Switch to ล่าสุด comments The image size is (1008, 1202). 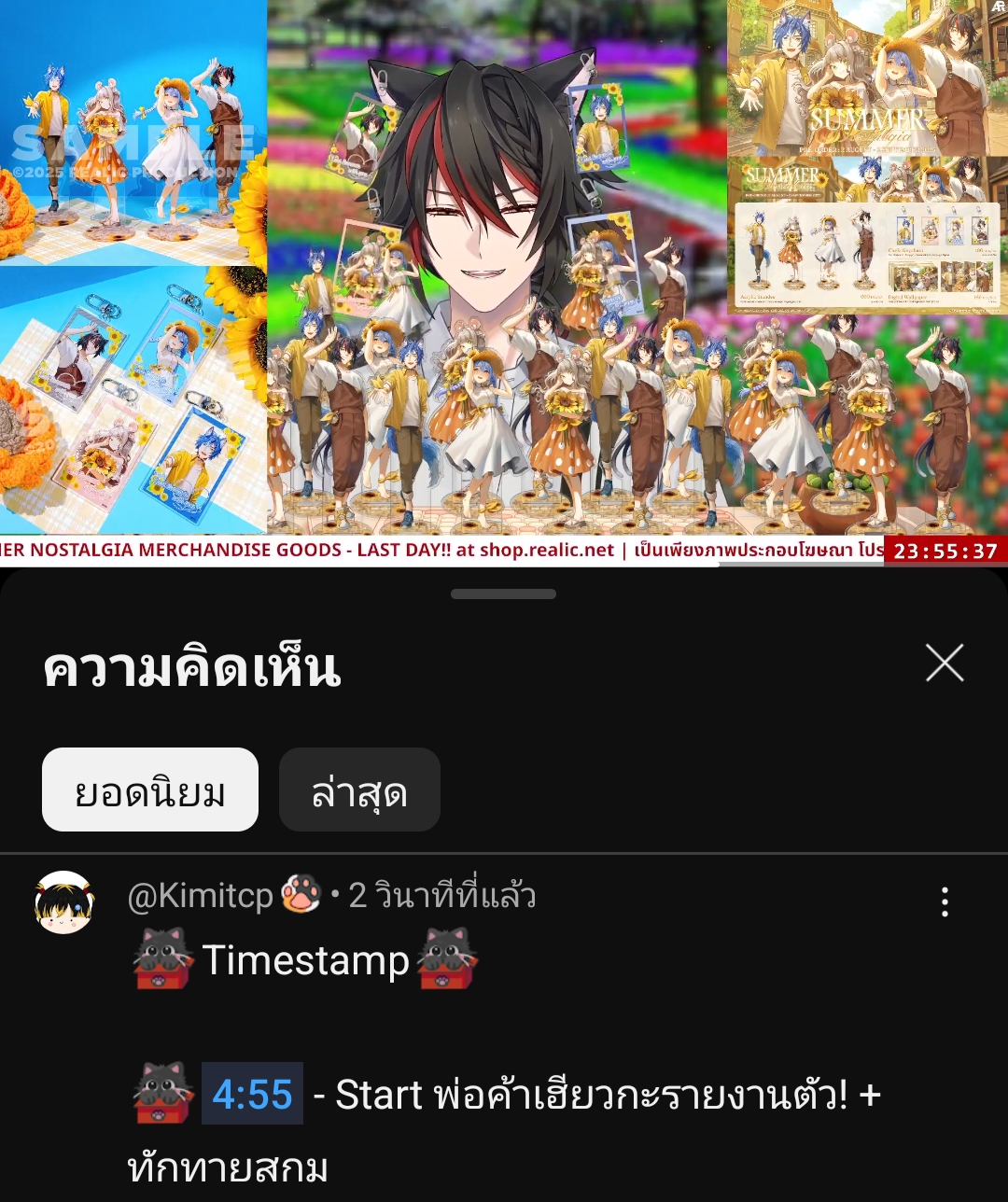pos(359,790)
